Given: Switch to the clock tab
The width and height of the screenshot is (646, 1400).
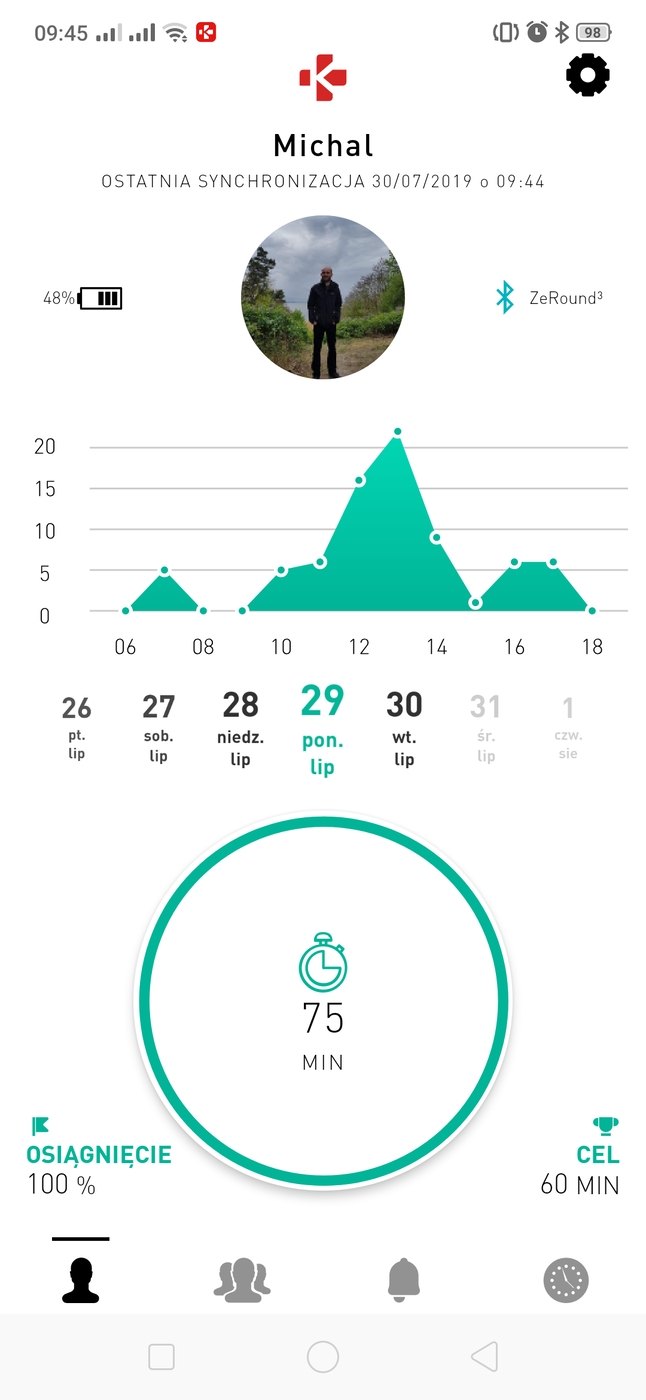Looking at the screenshot, I should click(x=566, y=1279).
